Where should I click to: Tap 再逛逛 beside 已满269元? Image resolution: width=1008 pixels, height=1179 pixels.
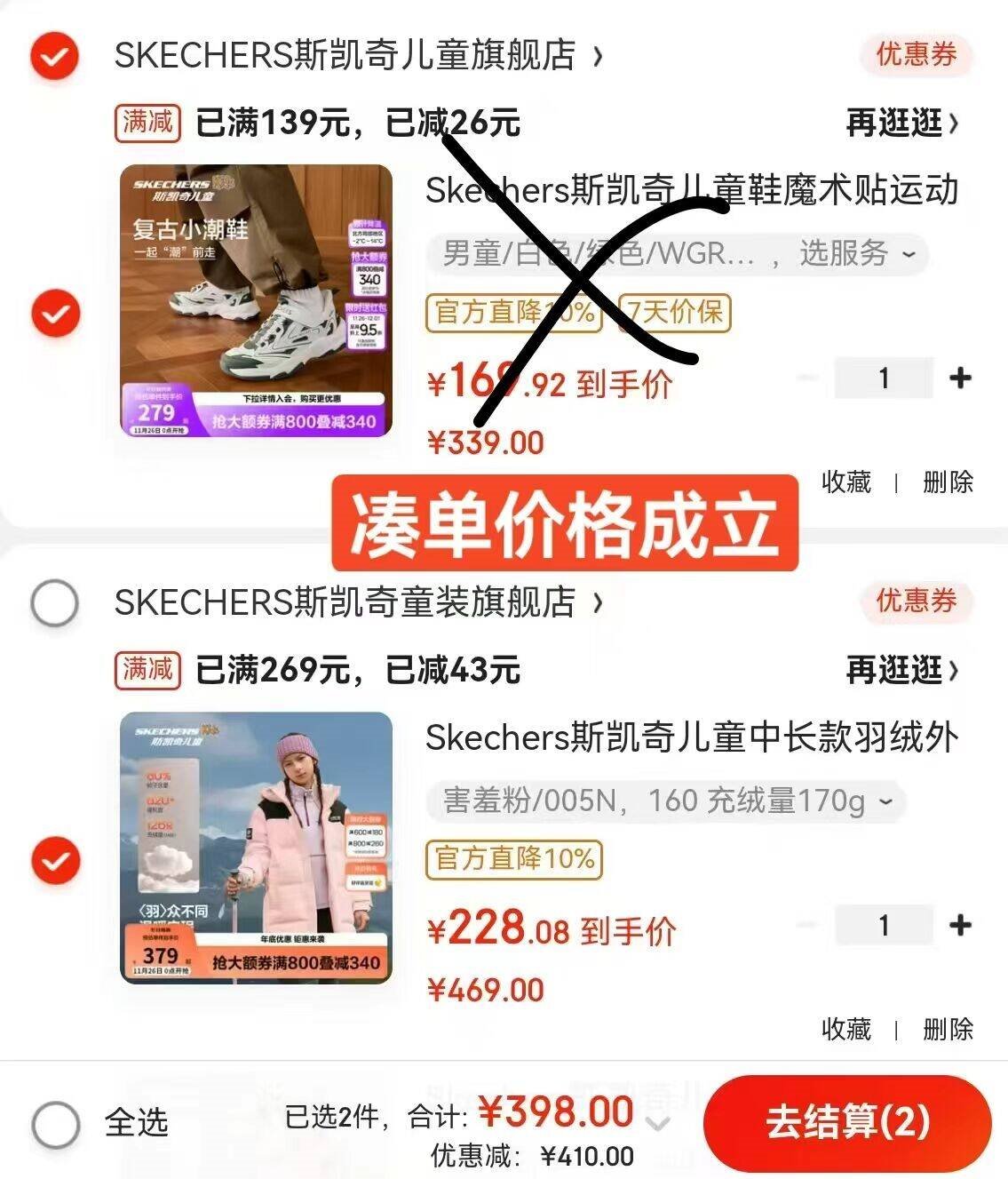902,670
